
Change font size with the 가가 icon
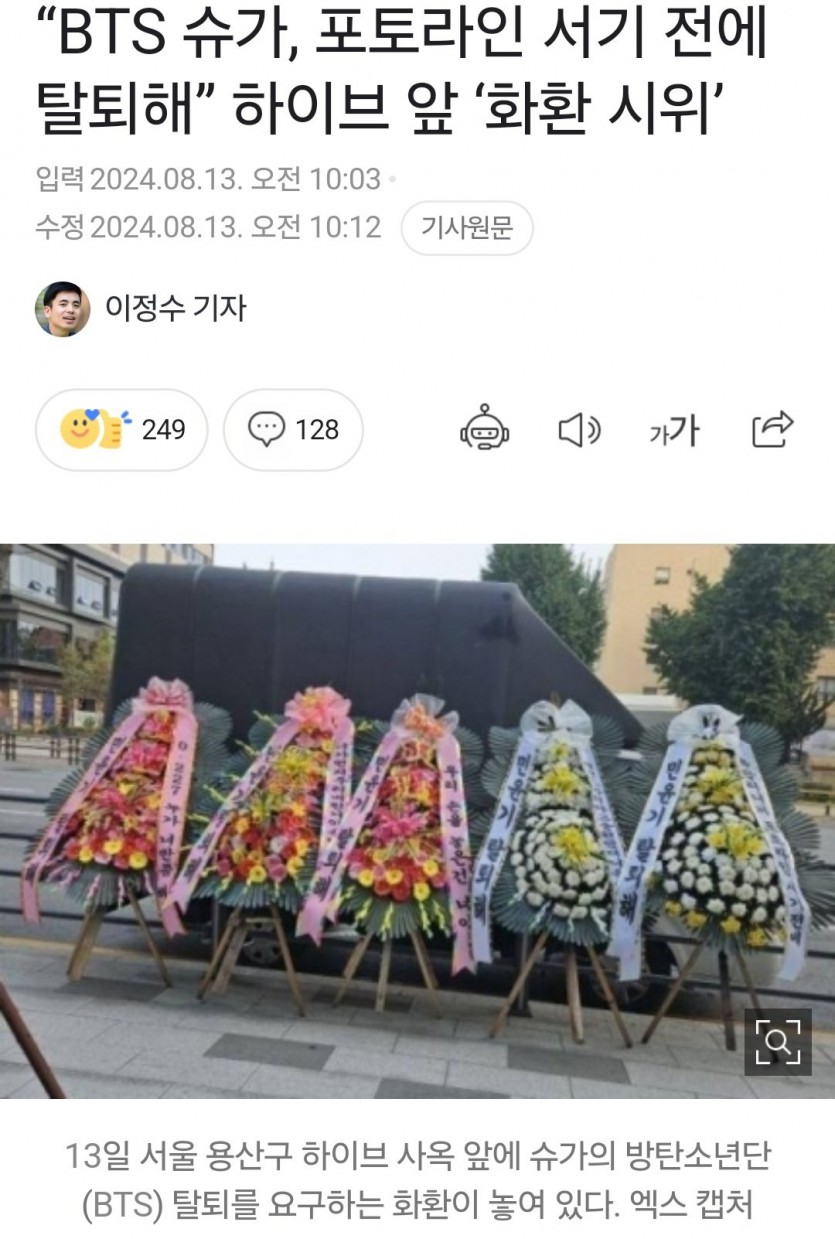(x=674, y=430)
